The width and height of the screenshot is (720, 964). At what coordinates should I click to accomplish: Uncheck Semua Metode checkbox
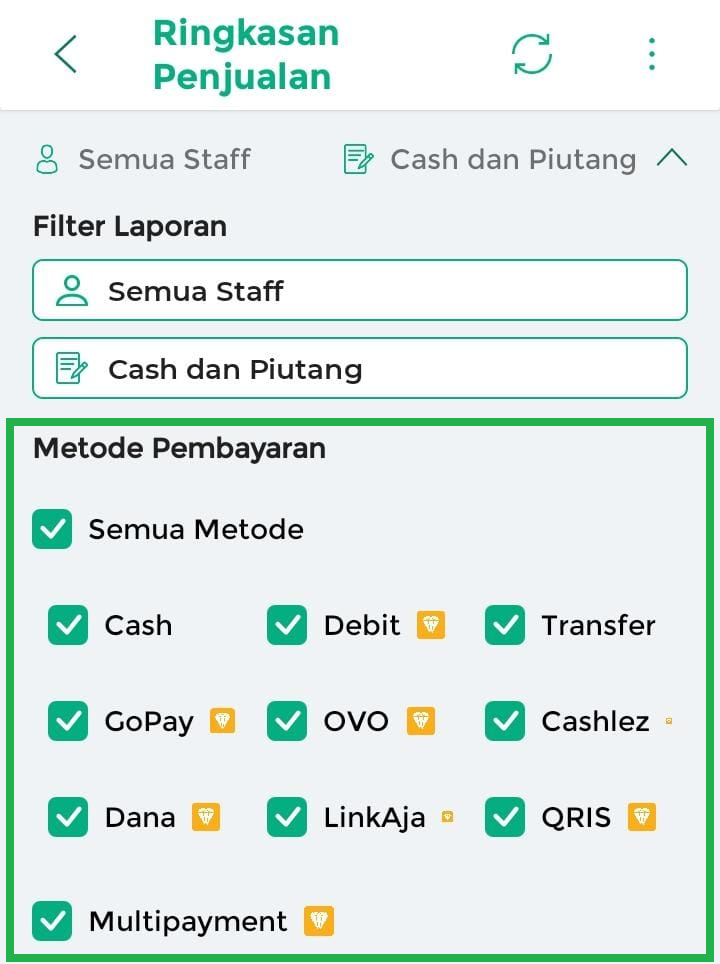[x=52, y=529]
